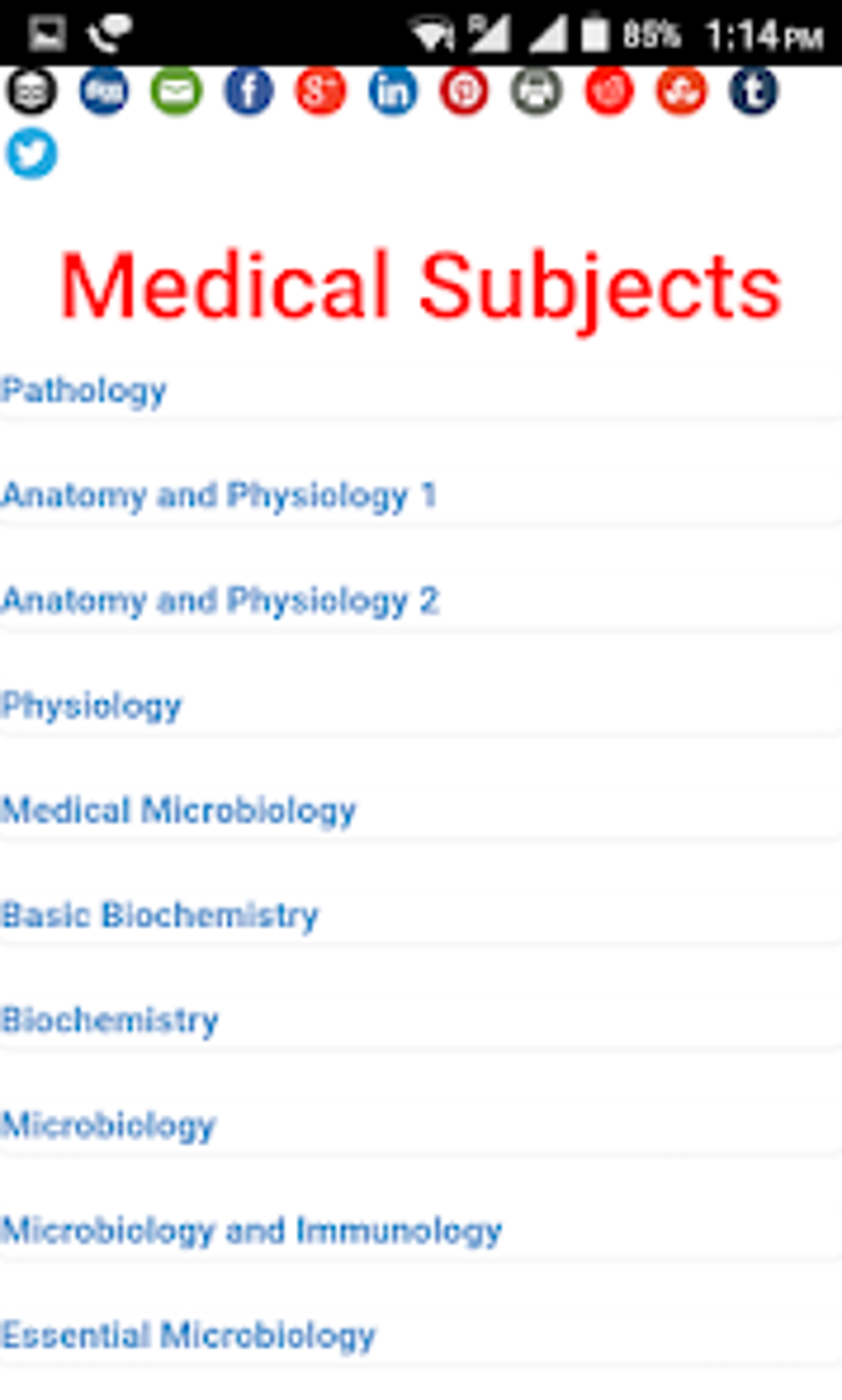Open Anatomy and Physiology 2
Image resolution: width=842 pixels, height=1400 pixels.
click(220, 601)
